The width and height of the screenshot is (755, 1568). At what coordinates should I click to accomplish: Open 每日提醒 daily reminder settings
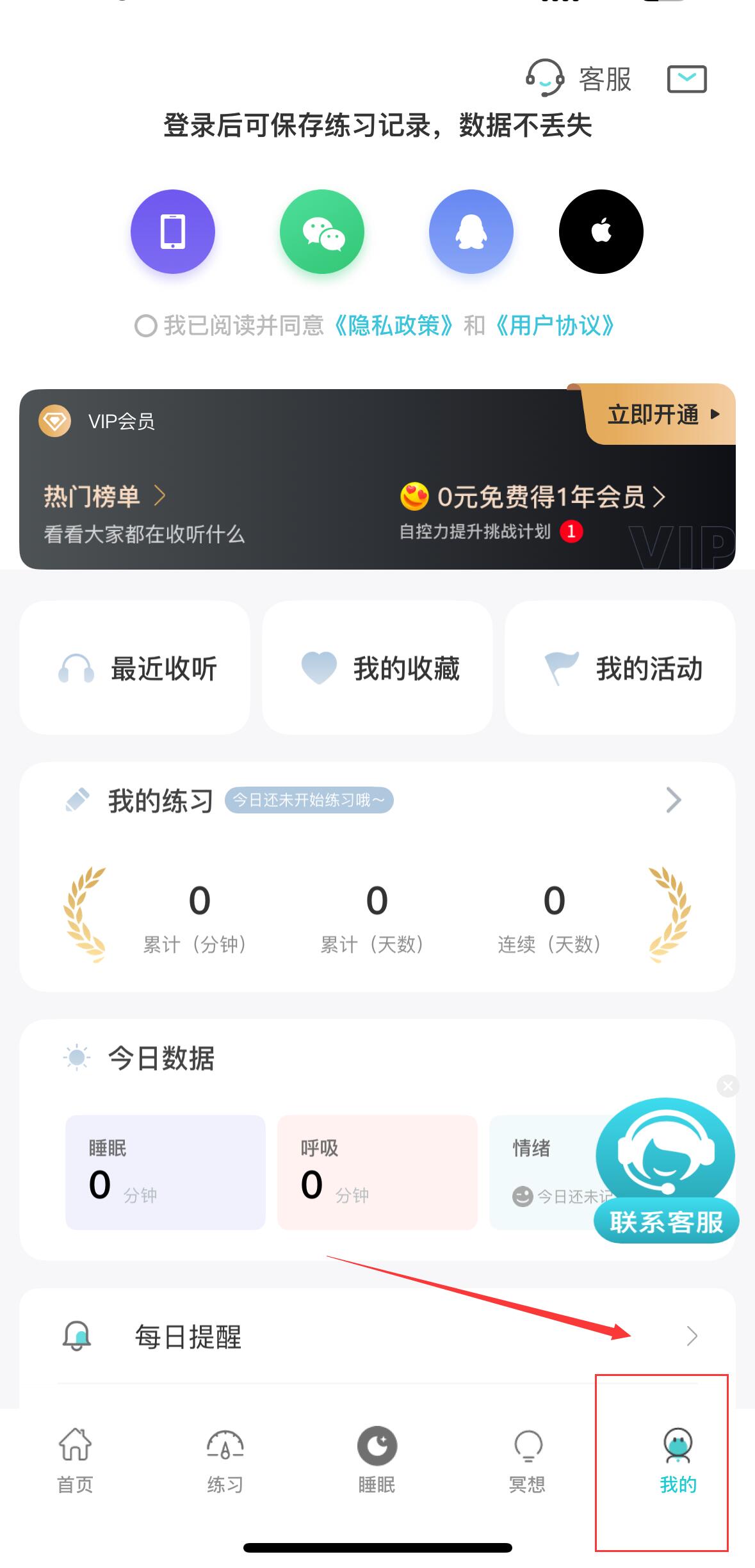[x=378, y=1336]
